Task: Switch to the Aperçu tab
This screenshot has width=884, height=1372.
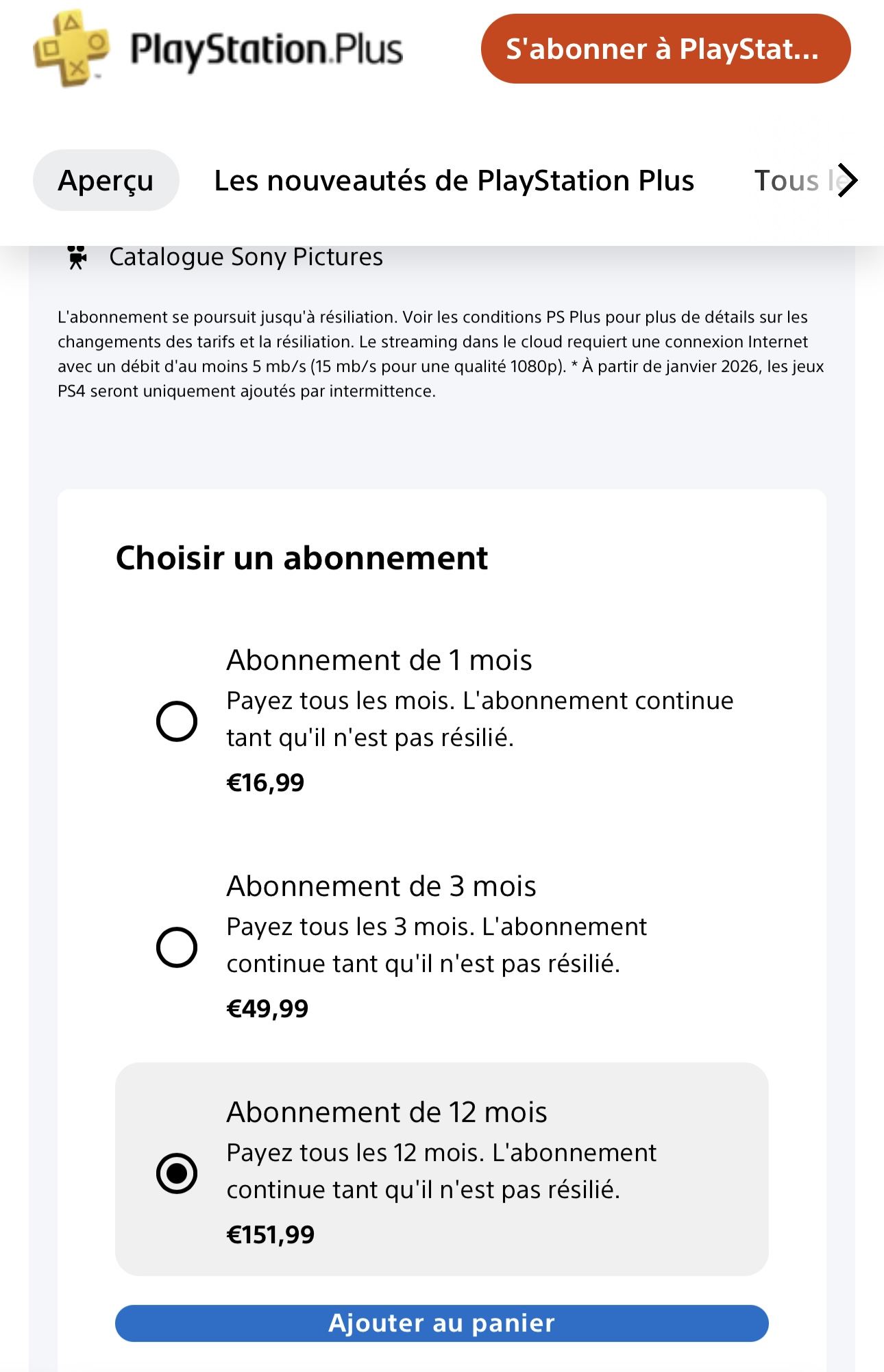Action: (106, 180)
